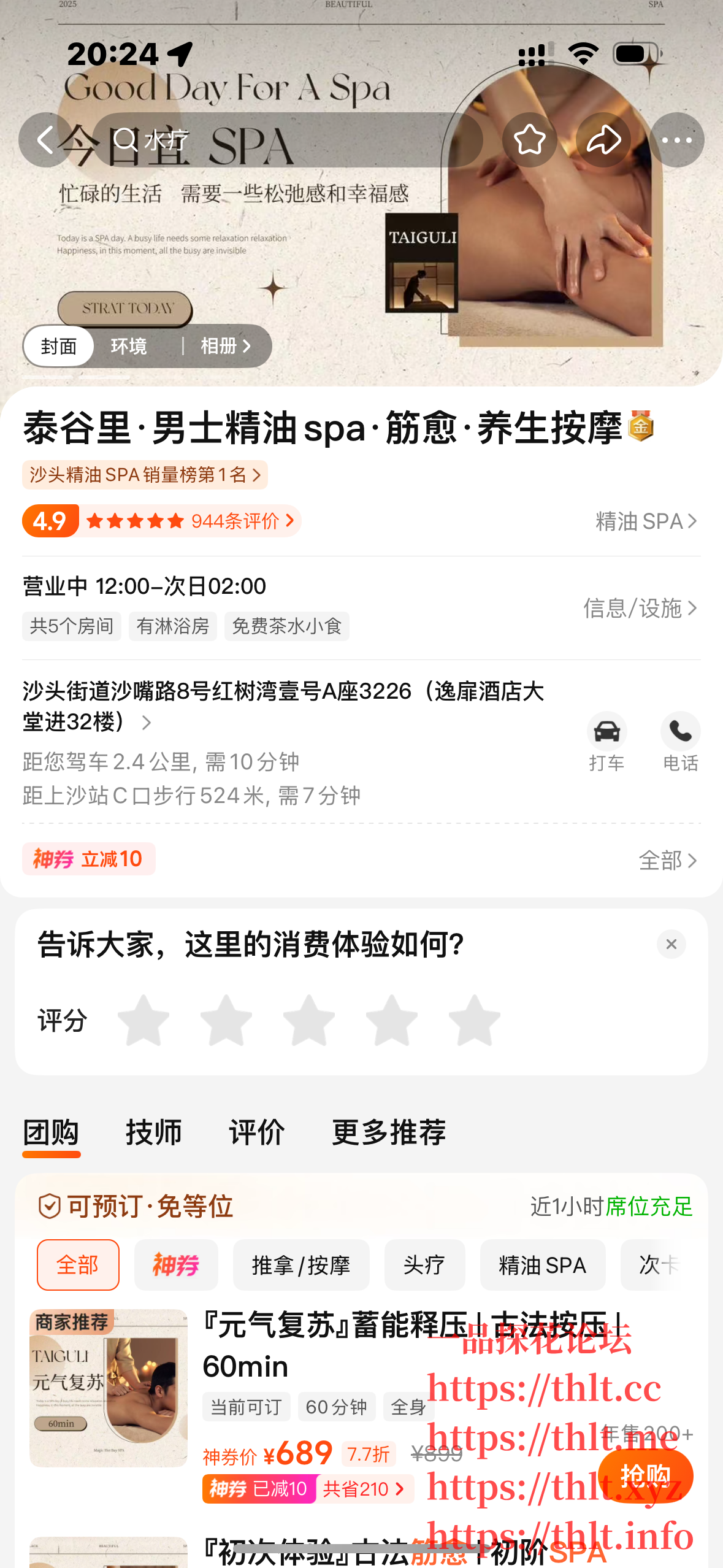This screenshot has height=1568, width=723.
Task: View 全部 coupons
Action: tap(667, 860)
